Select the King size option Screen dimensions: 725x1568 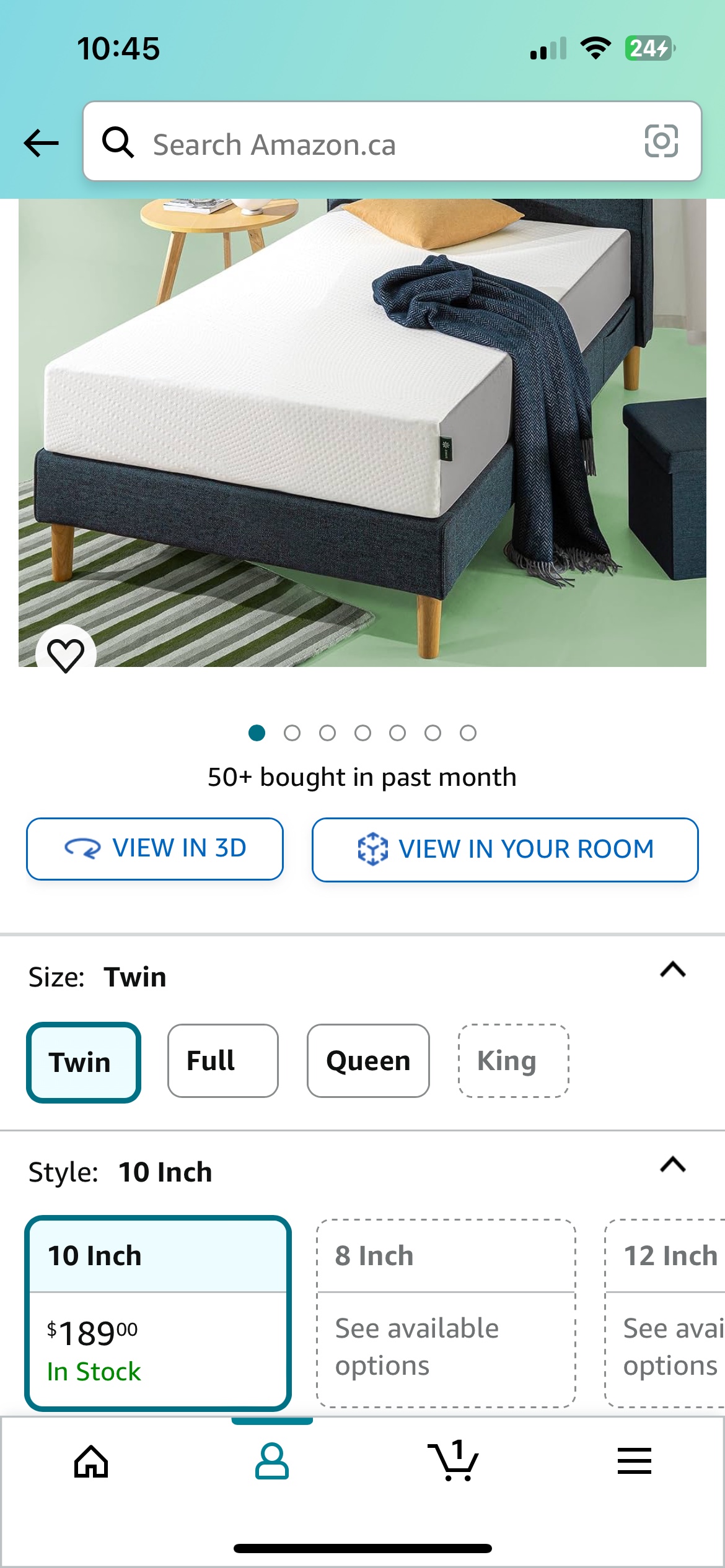512,1060
